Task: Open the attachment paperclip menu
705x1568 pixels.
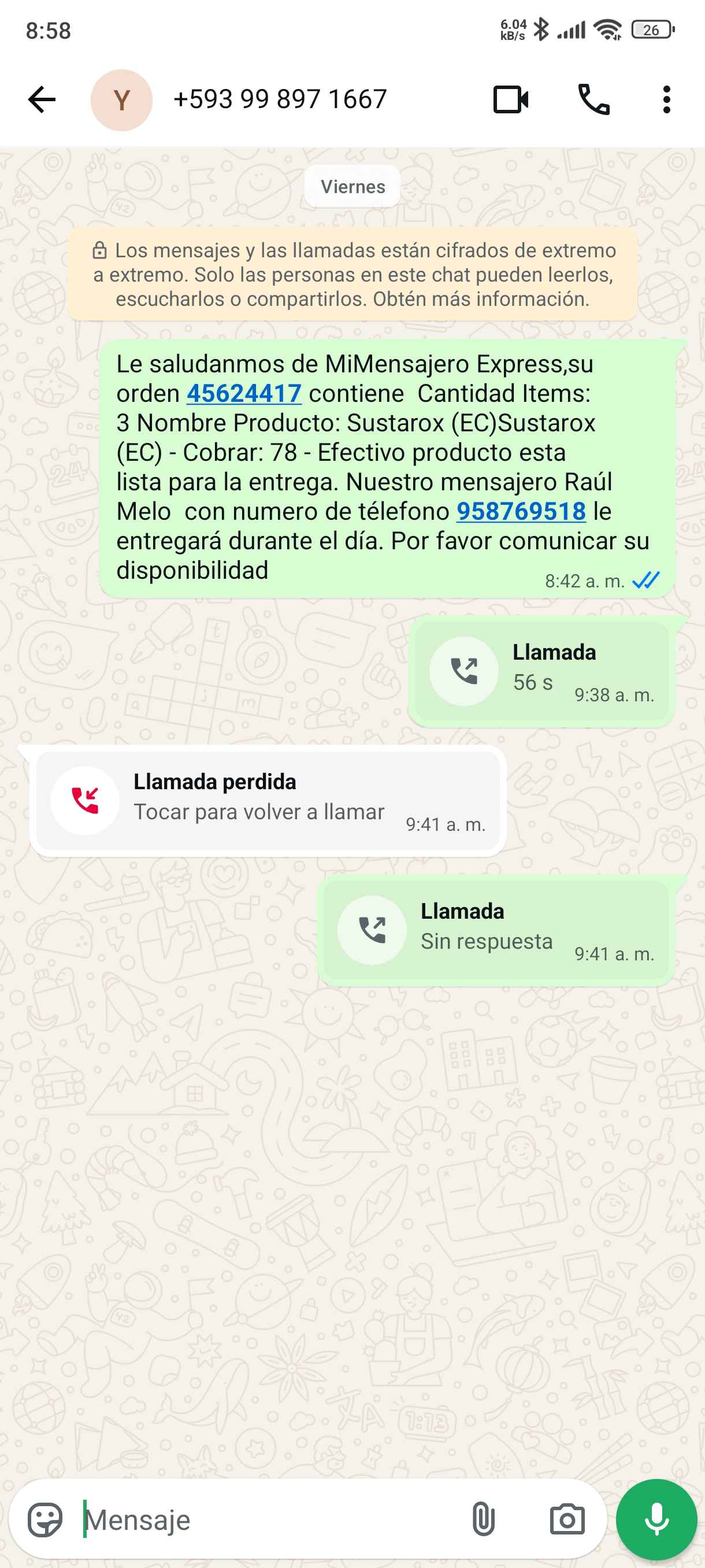Action: pos(483,1519)
